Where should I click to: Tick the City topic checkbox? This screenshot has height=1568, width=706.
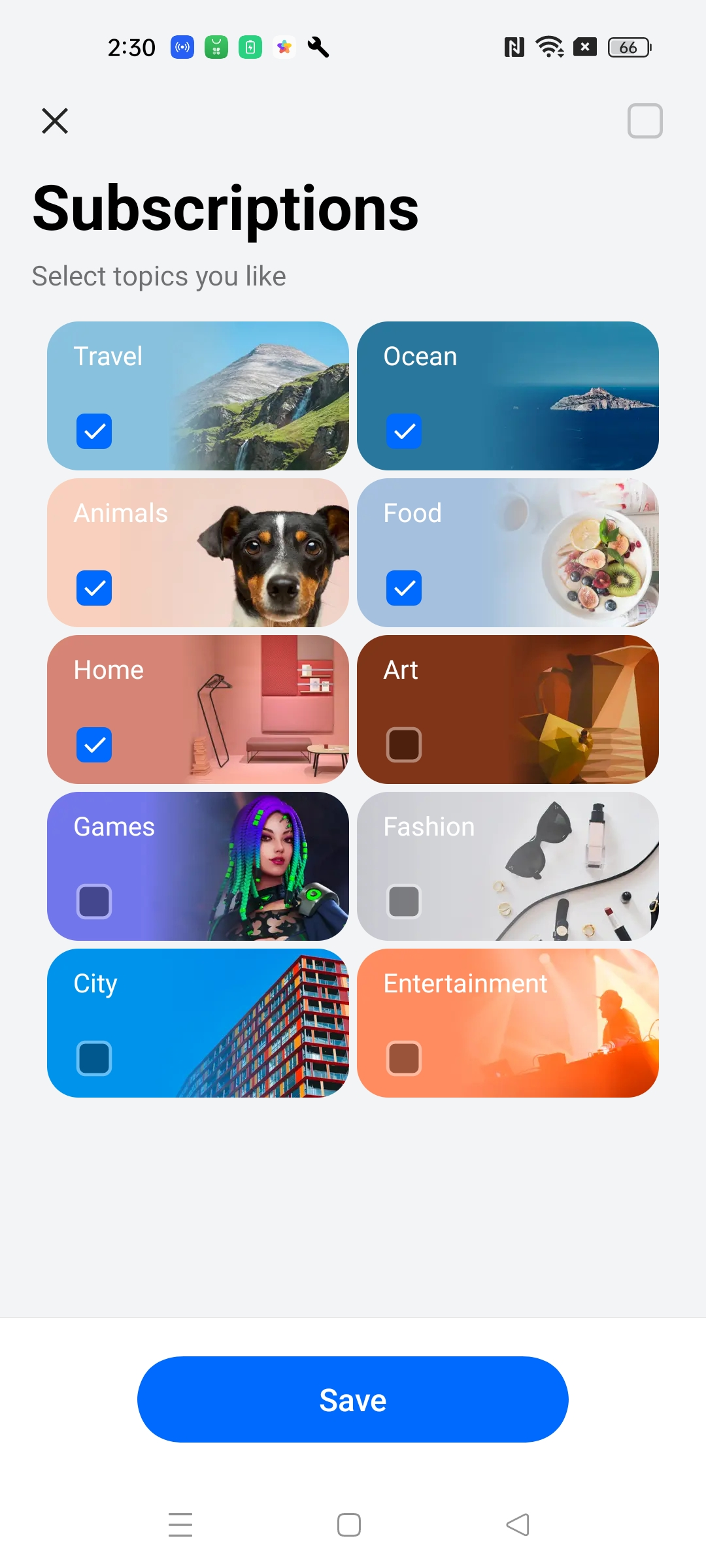click(x=94, y=1058)
